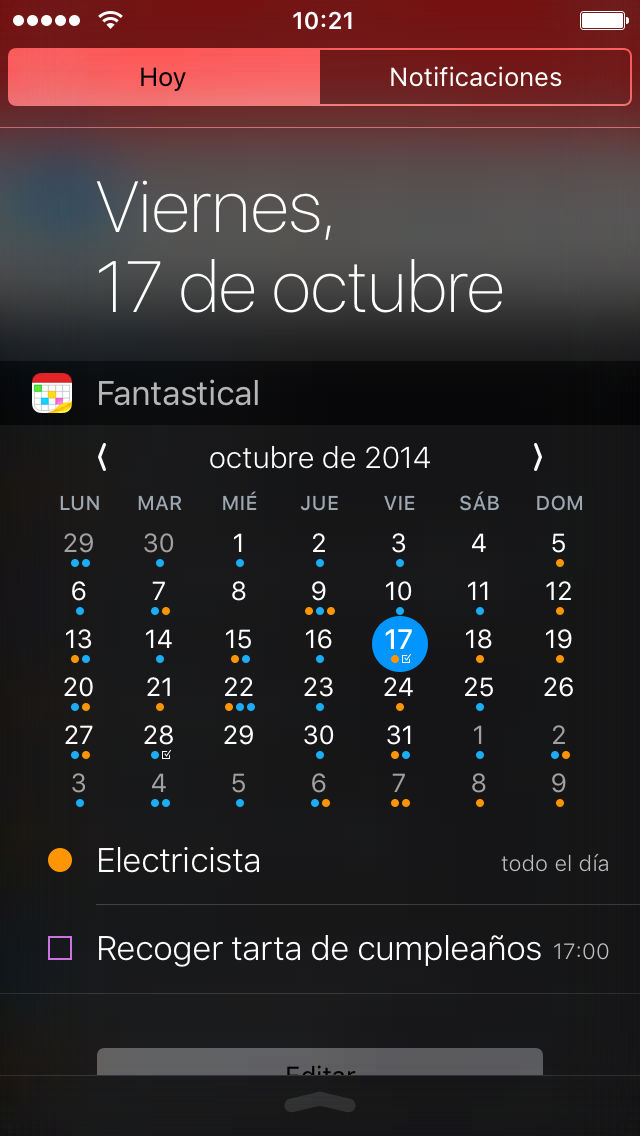Switch to the Hoy tab
640x1136 pixels.
tap(164, 78)
